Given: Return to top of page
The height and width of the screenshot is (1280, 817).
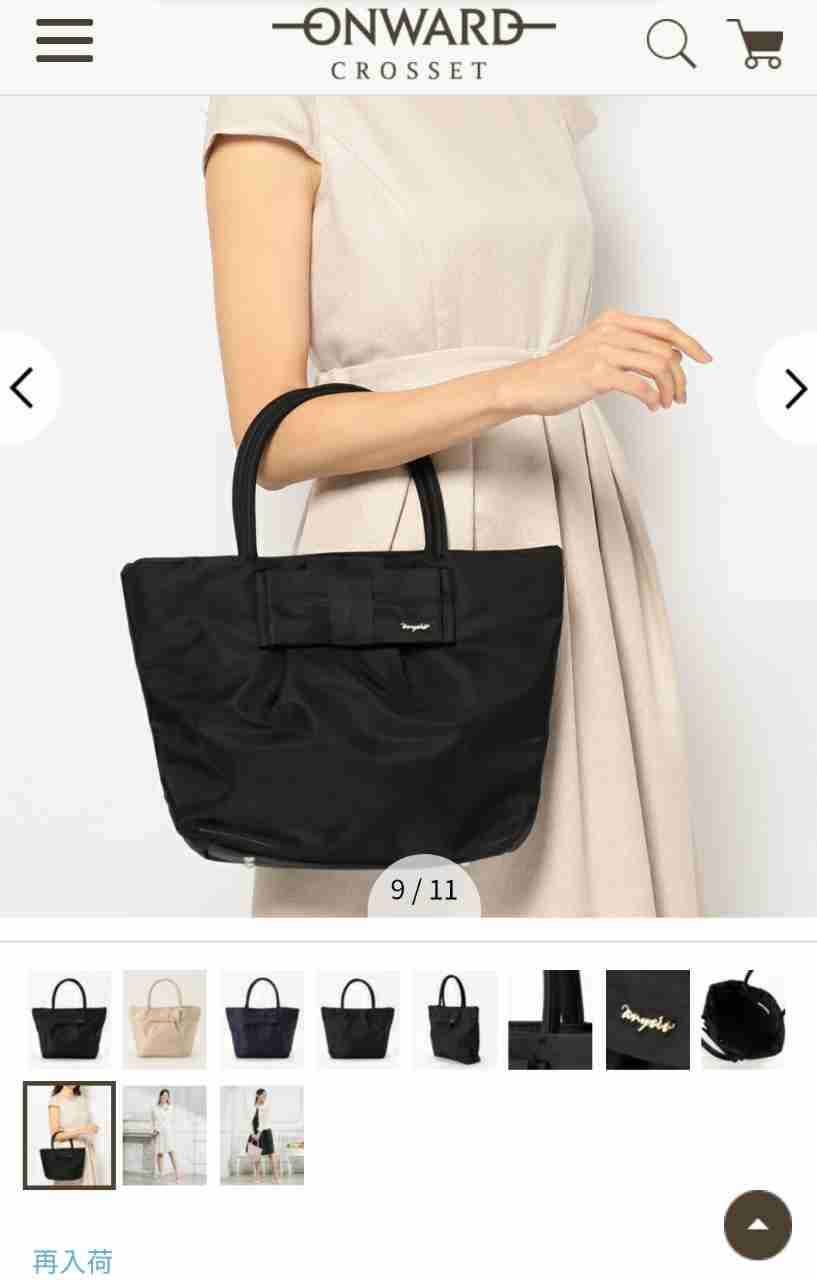Looking at the screenshot, I should click(x=758, y=1224).
